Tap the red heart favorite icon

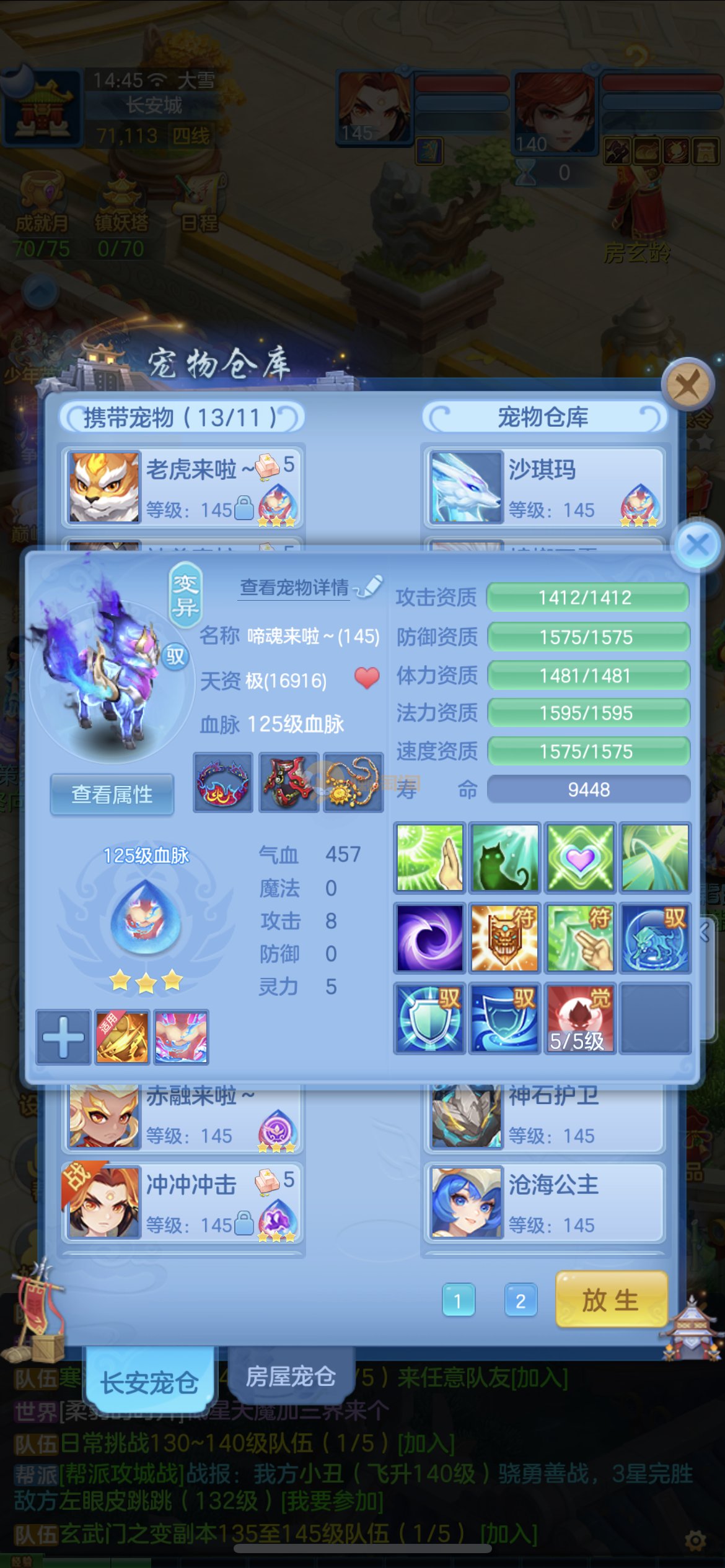pos(366,678)
